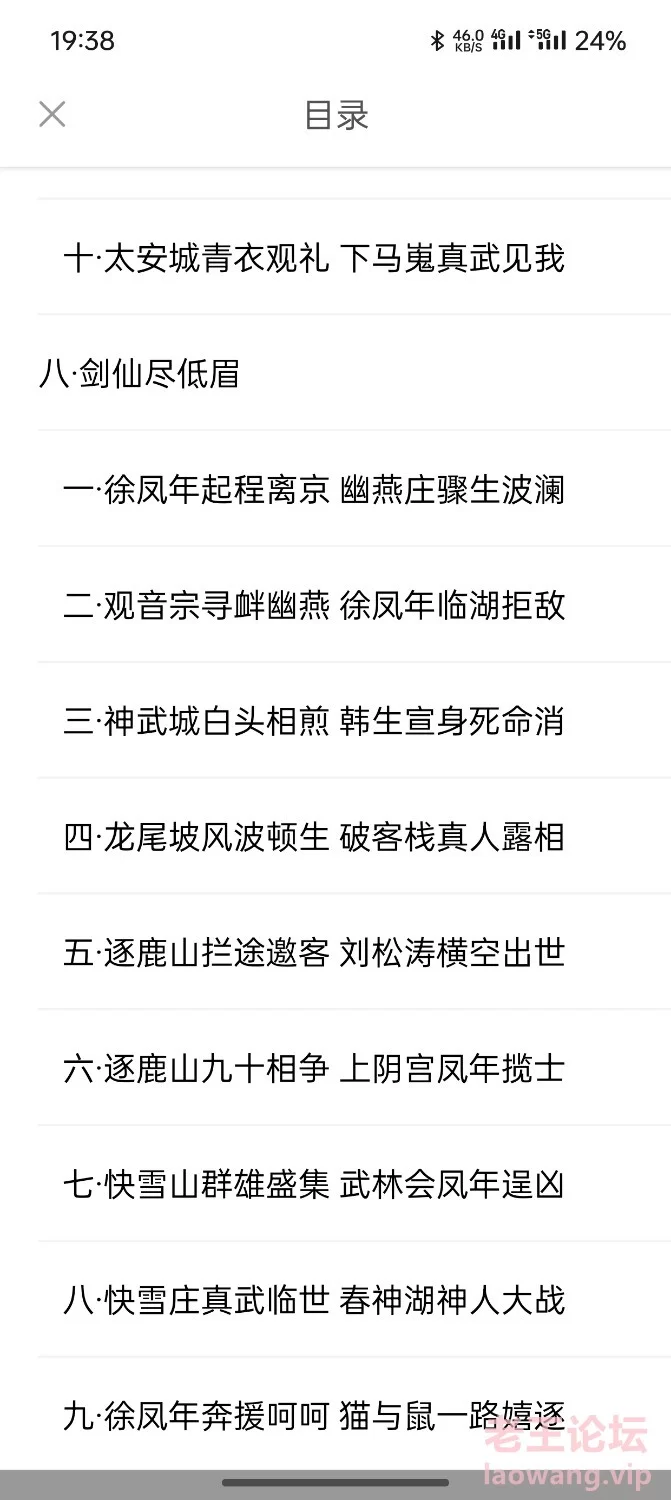671x1500 pixels.
Task: Tap chapter 六·逐鹿山九十相争
Action: click(335, 1069)
